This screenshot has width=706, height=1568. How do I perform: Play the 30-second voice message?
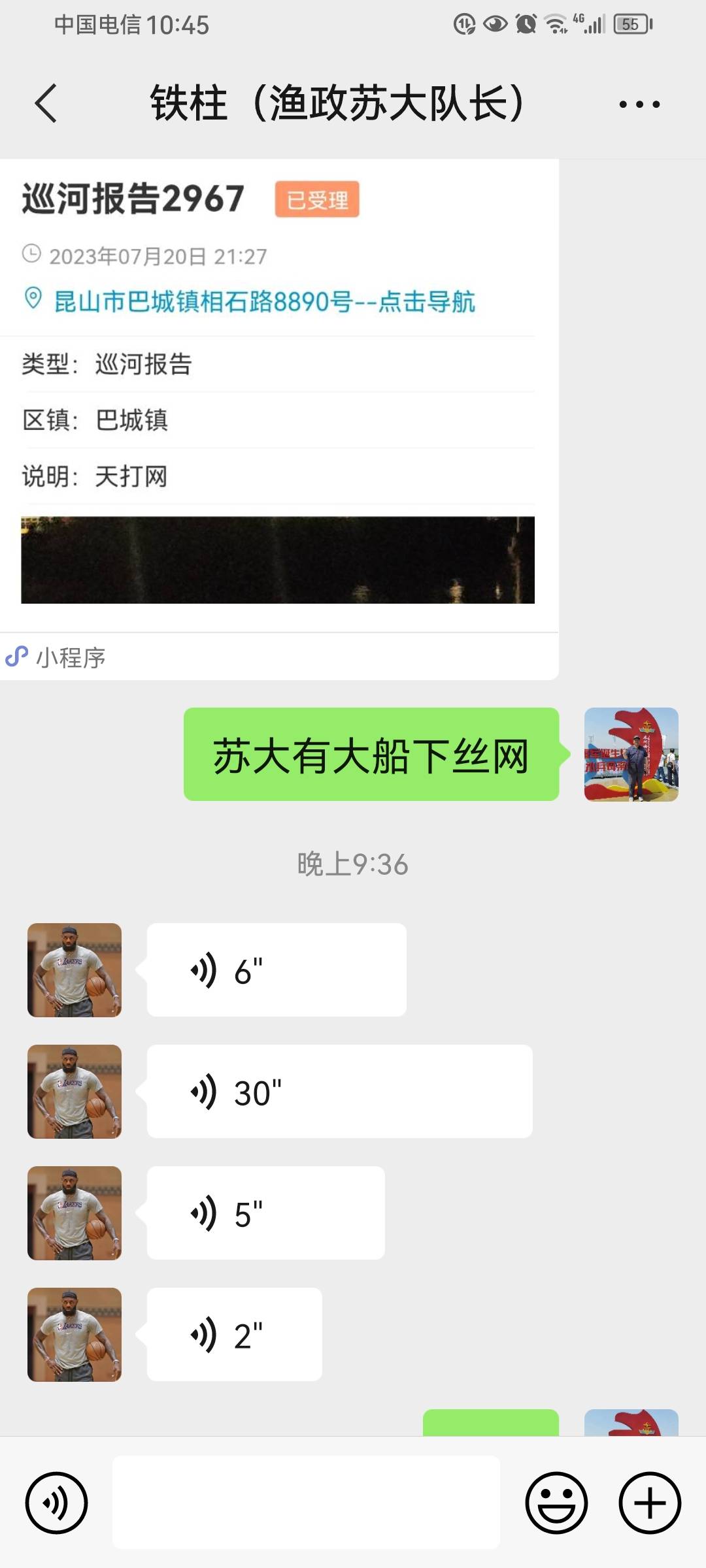339,1091
